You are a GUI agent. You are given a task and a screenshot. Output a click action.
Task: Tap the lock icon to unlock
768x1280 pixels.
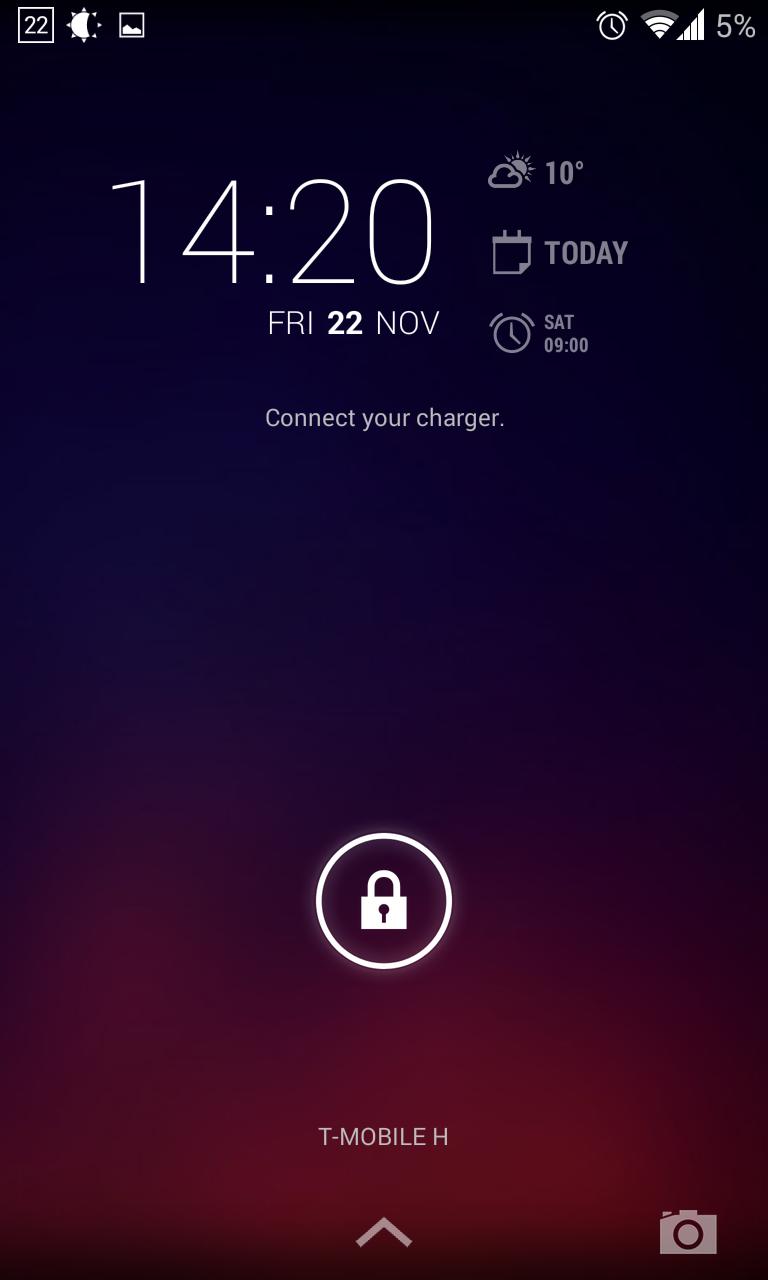pos(384,900)
